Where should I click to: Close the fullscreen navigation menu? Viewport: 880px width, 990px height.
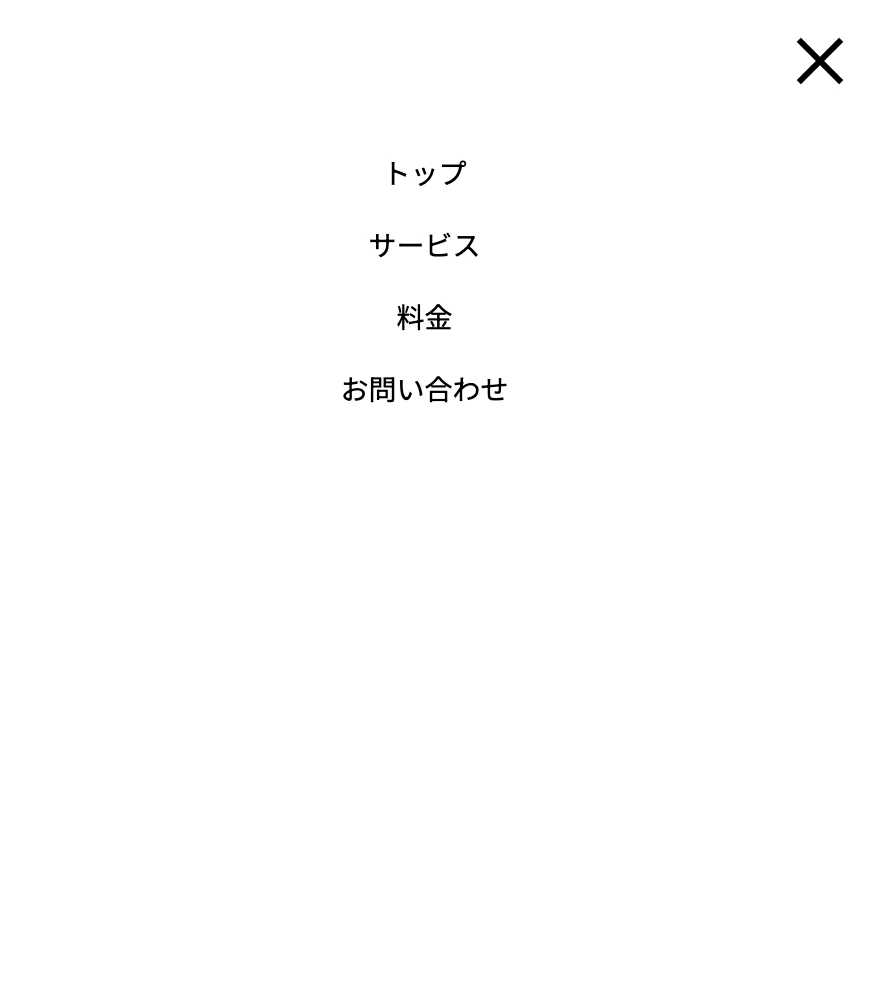(819, 61)
